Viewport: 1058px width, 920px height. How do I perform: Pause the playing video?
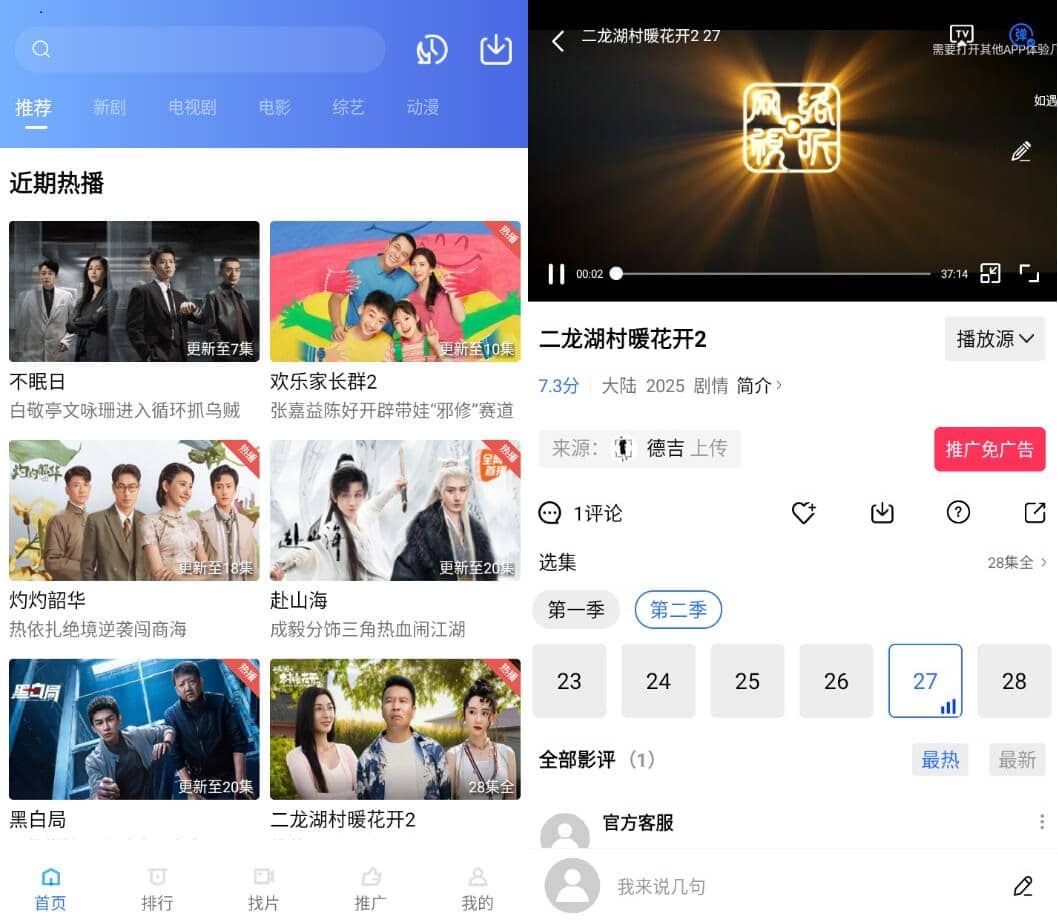pyautogui.click(x=556, y=273)
